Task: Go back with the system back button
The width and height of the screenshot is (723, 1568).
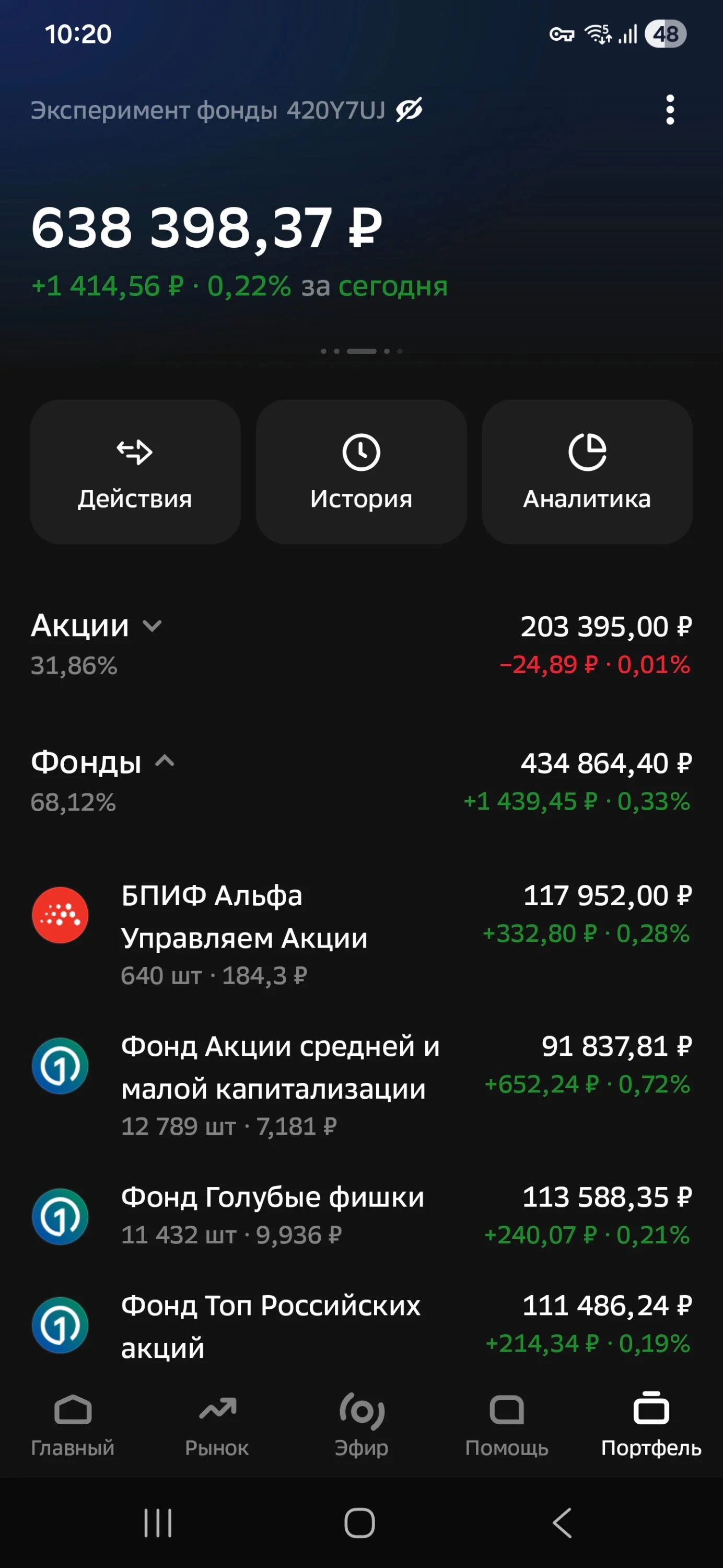Action: (562, 1523)
